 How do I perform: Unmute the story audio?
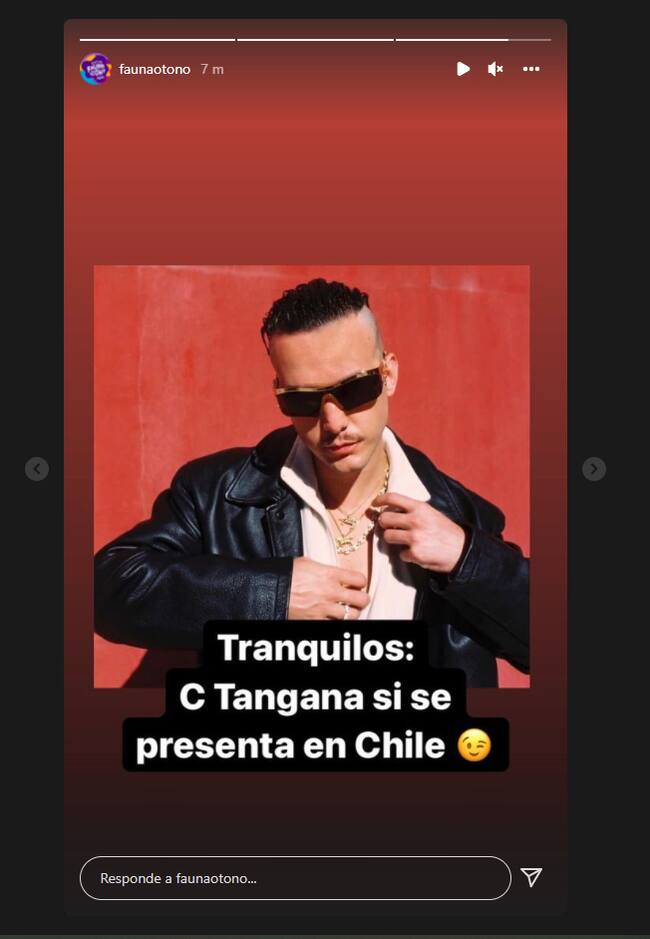pos(495,69)
